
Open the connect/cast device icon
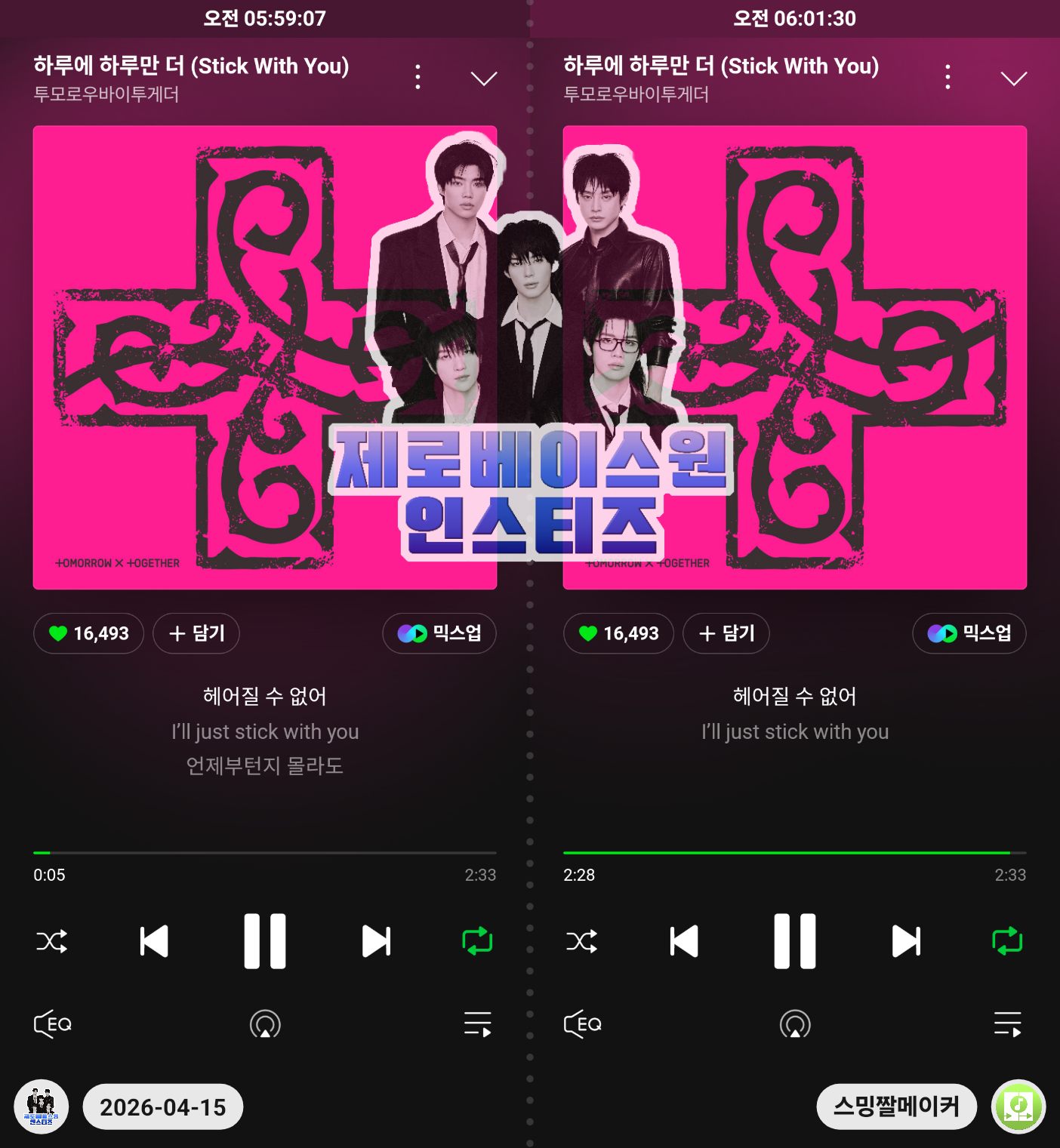pos(264,1024)
